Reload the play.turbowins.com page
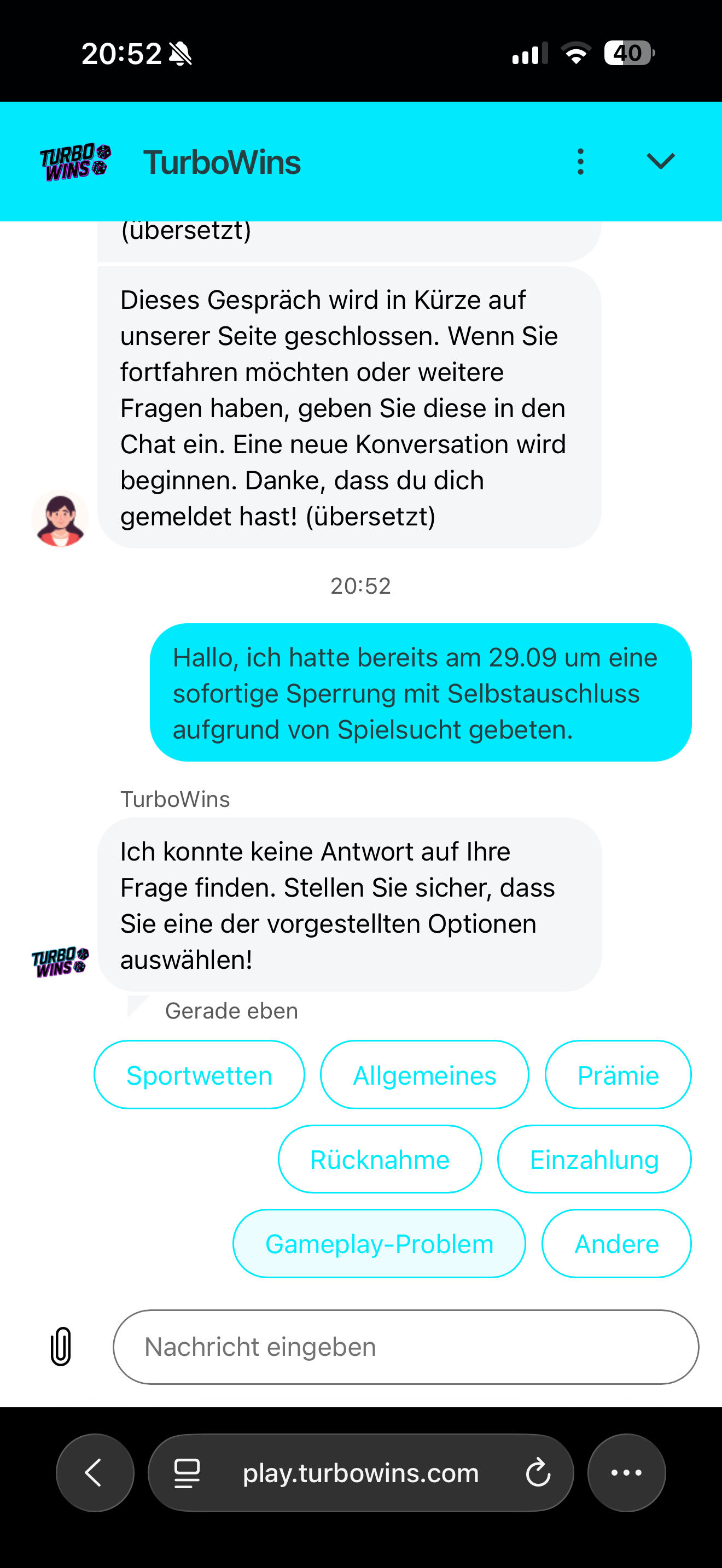The image size is (722, 1568). click(x=538, y=1473)
